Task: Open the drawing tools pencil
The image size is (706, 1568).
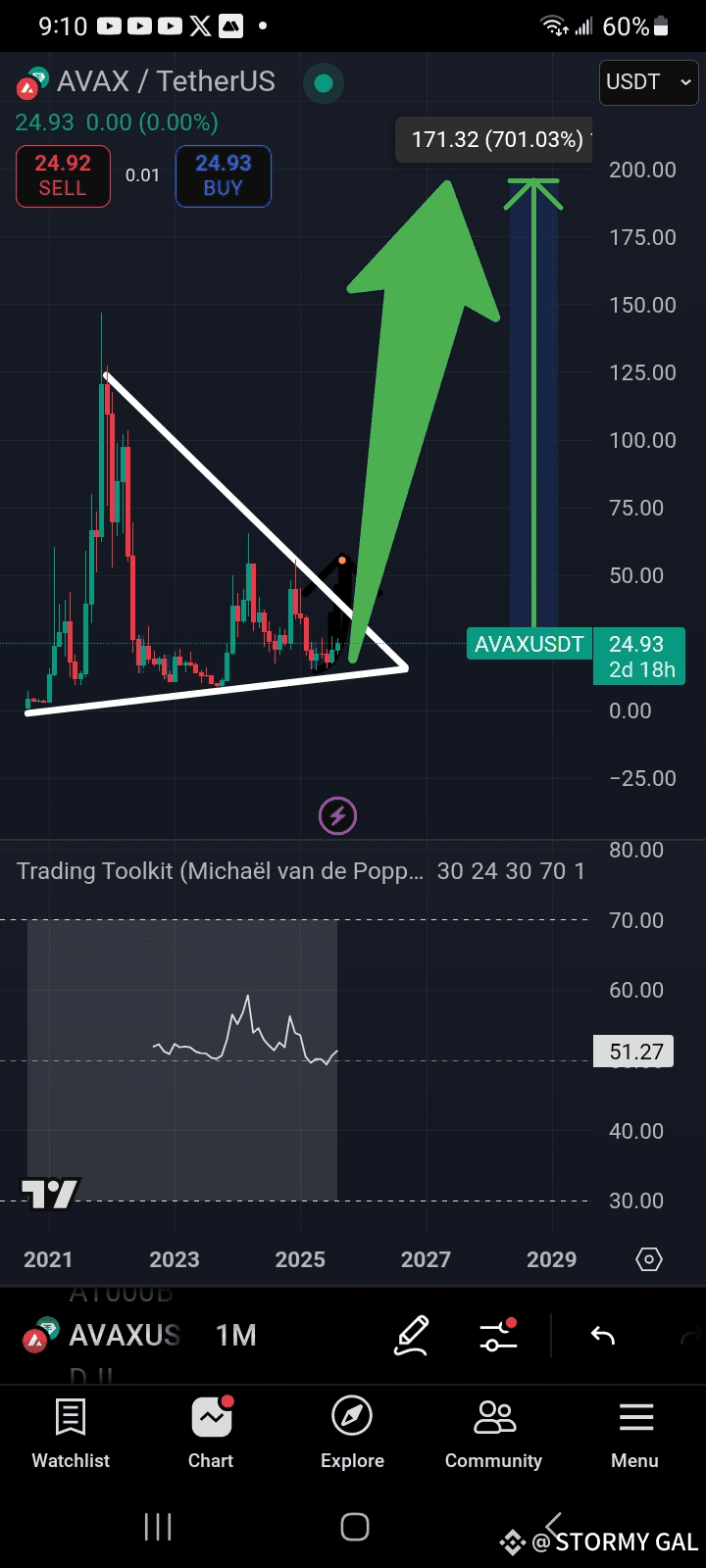Action: pyautogui.click(x=412, y=1336)
